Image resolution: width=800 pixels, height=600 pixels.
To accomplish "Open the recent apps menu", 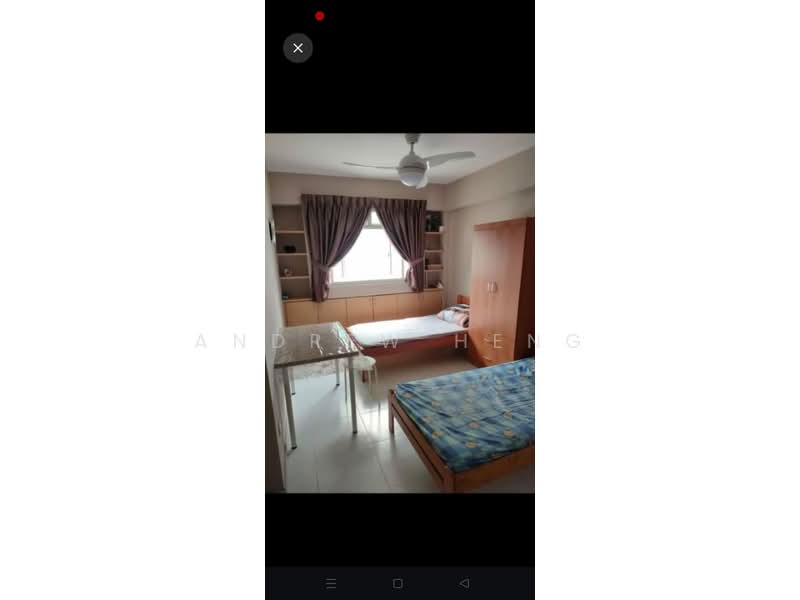I will point(331,583).
